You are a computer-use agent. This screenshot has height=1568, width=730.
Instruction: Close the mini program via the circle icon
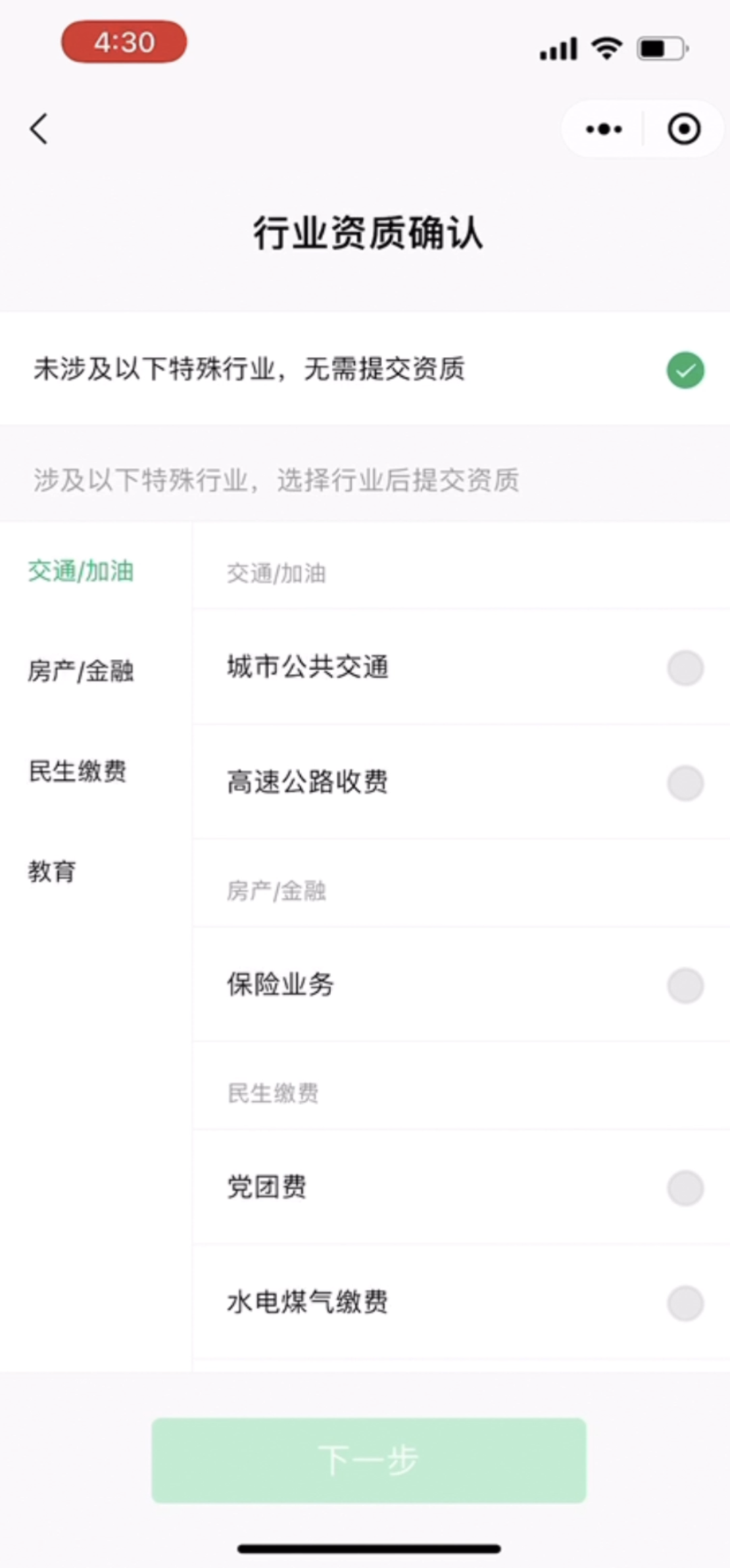point(684,128)
